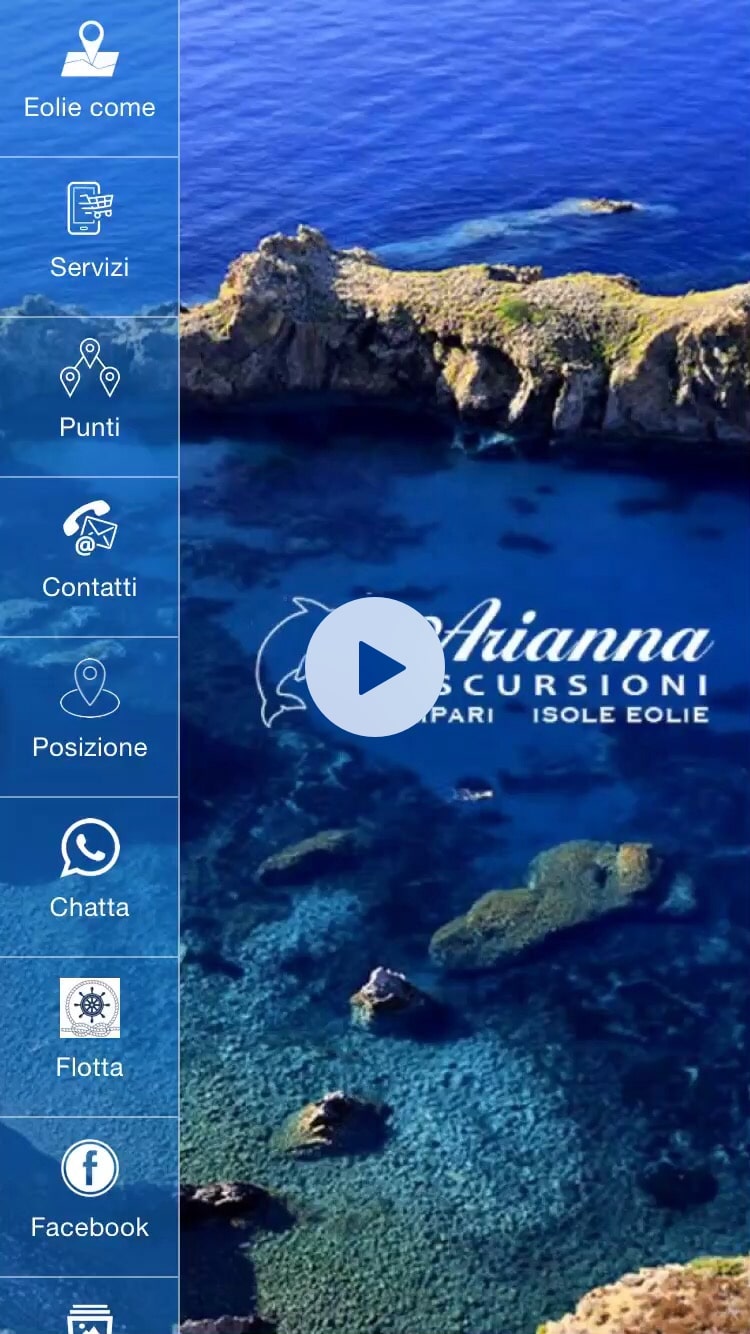This screenshot has width=750, height=1334.
Task: Play the Arianna Escursioni video
Action: tap(375, 667)
